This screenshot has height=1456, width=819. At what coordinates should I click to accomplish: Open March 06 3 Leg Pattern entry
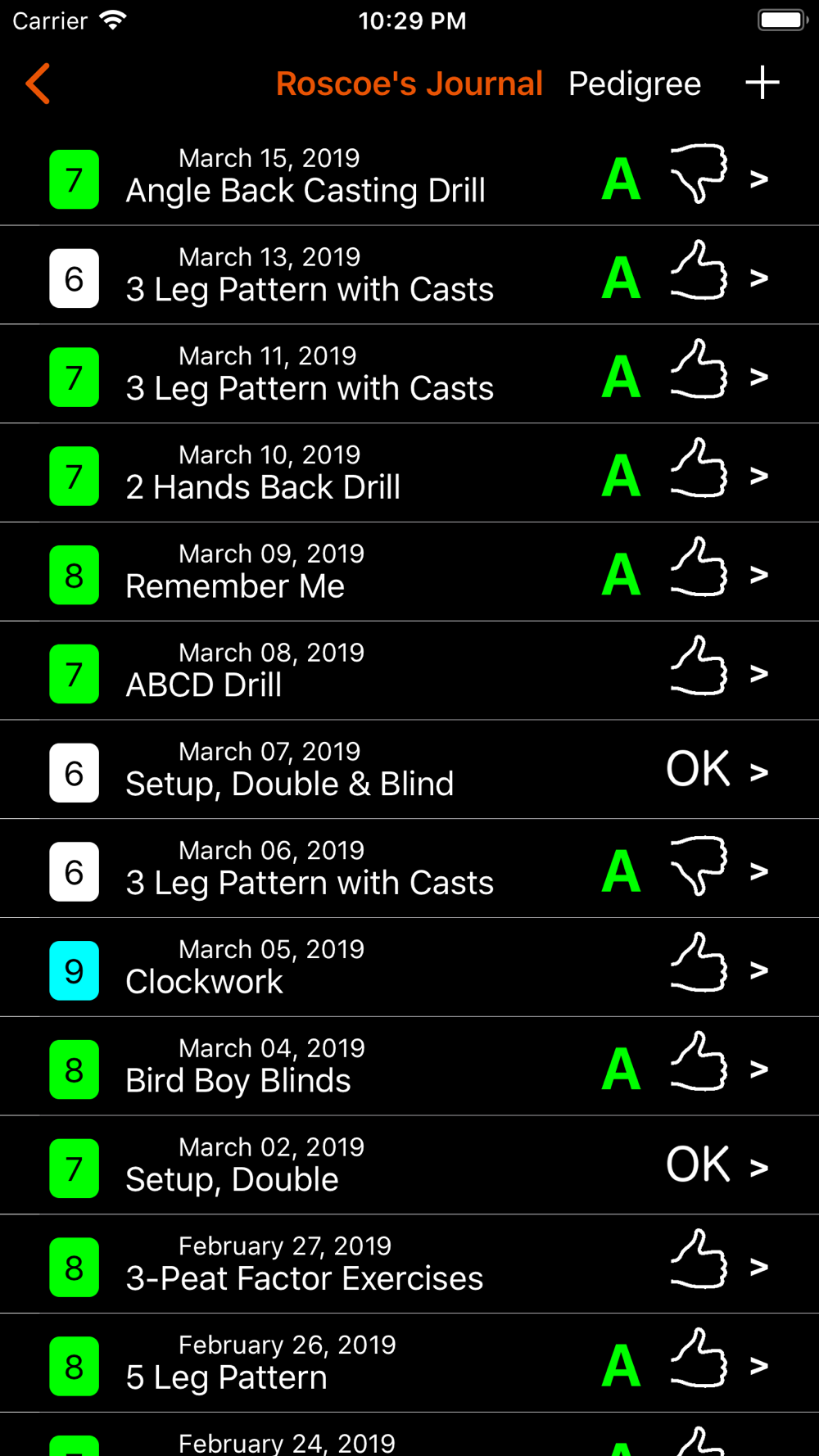click(x=409, y=870)
